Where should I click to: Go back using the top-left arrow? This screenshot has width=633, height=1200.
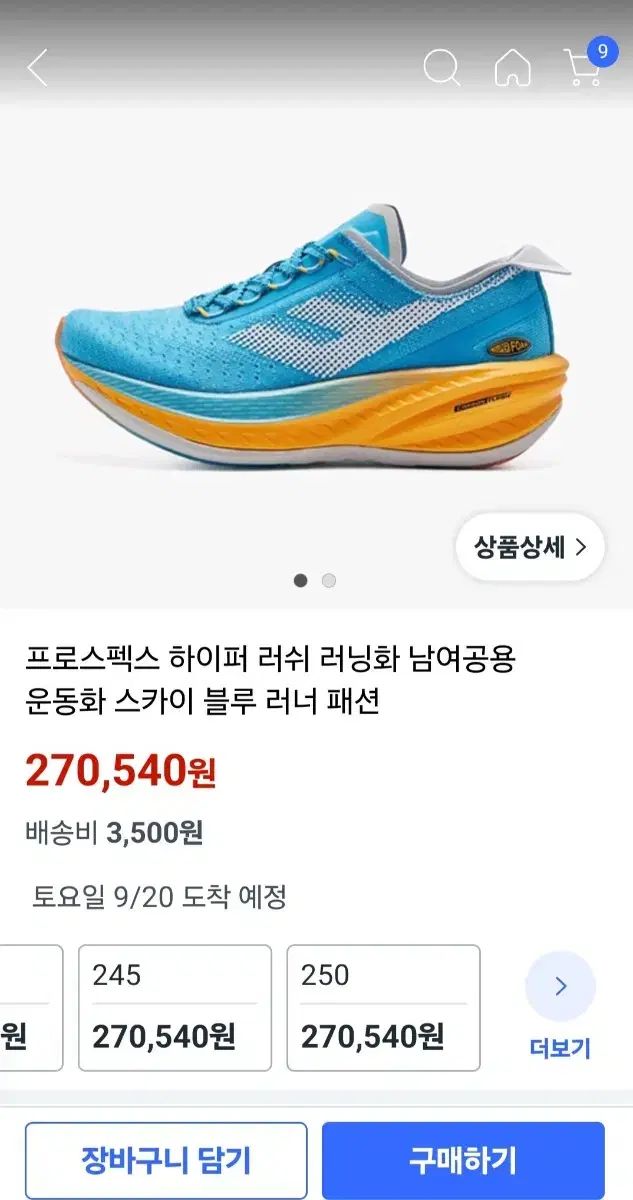37,68
